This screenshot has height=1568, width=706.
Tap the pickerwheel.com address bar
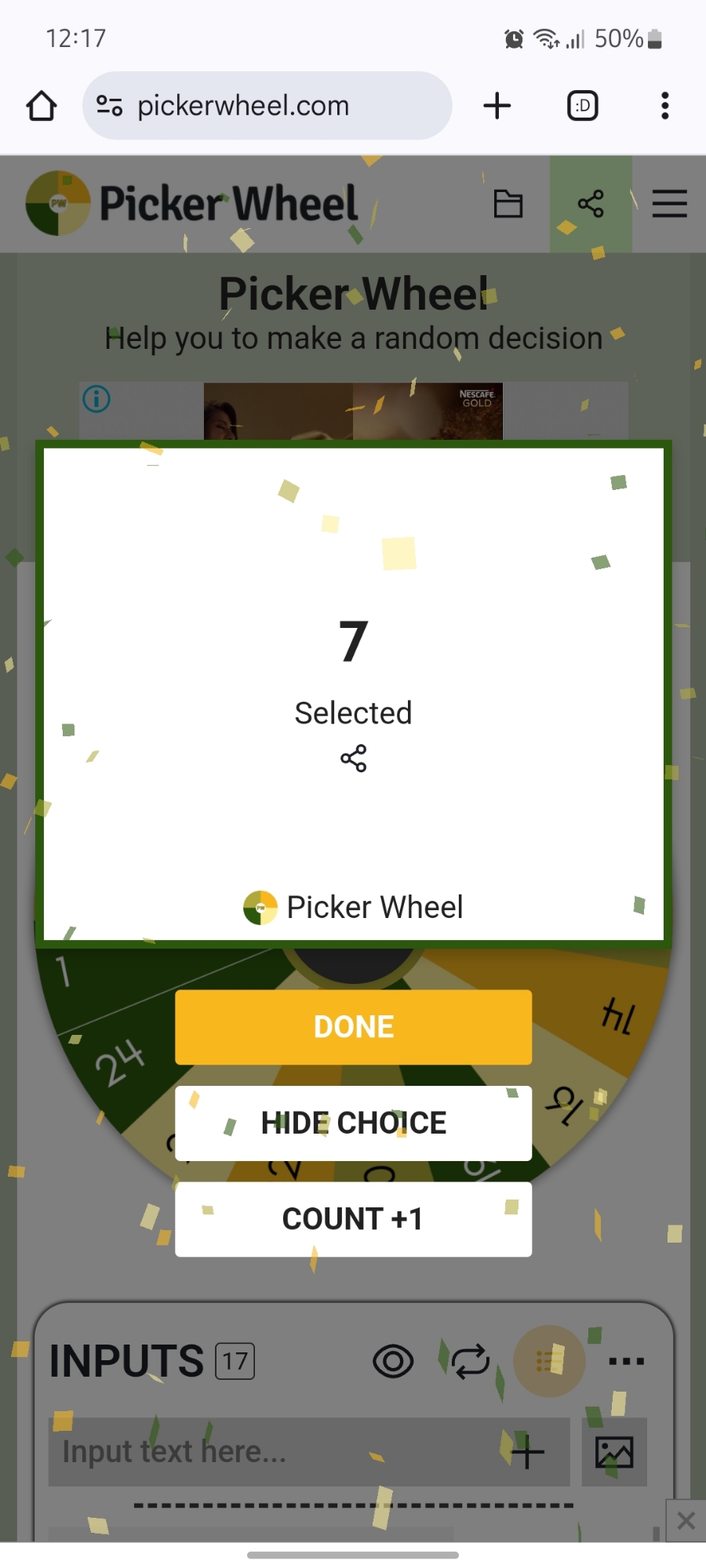coord(267,106)
